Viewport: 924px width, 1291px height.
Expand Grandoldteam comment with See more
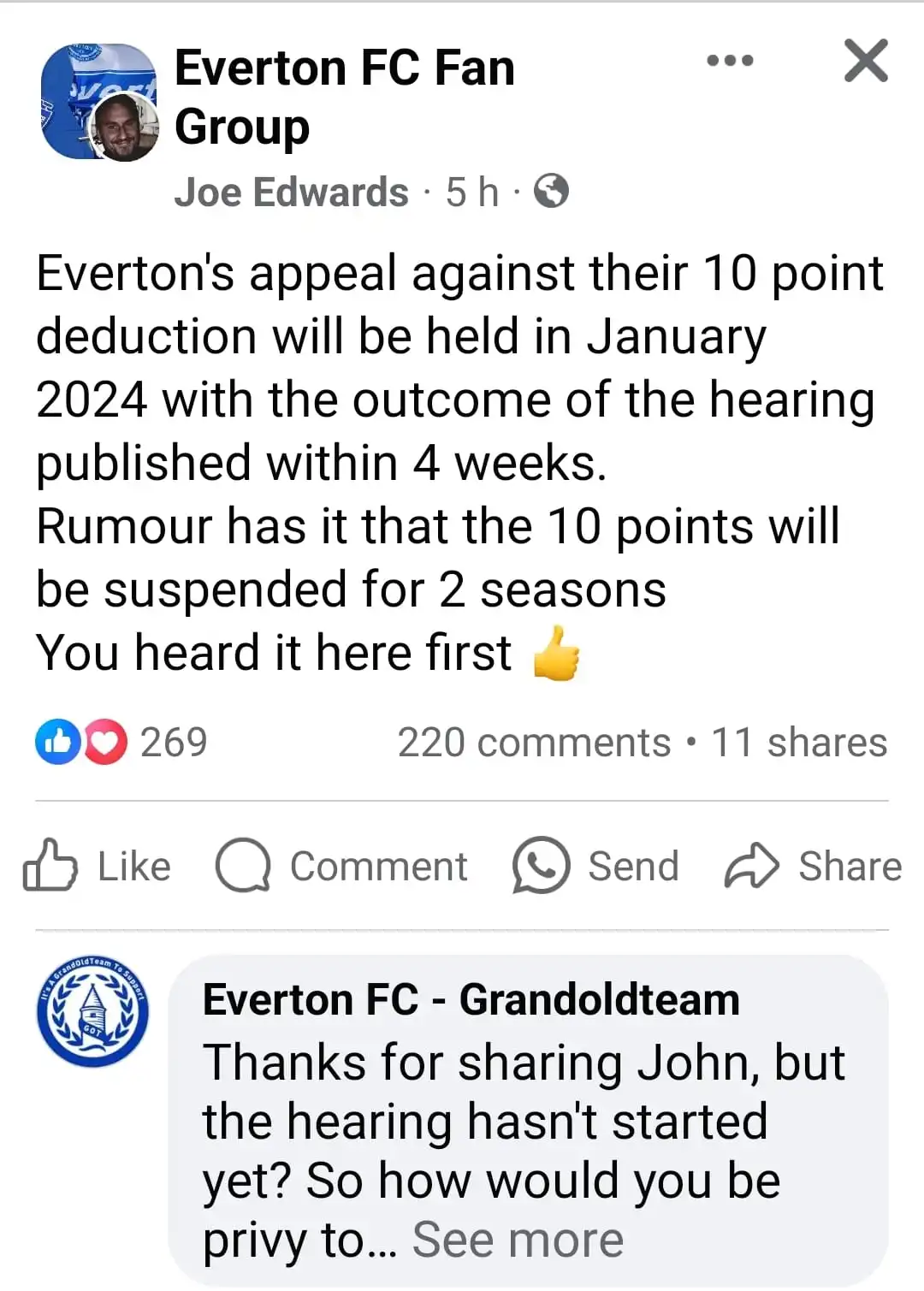[518, 1240]
